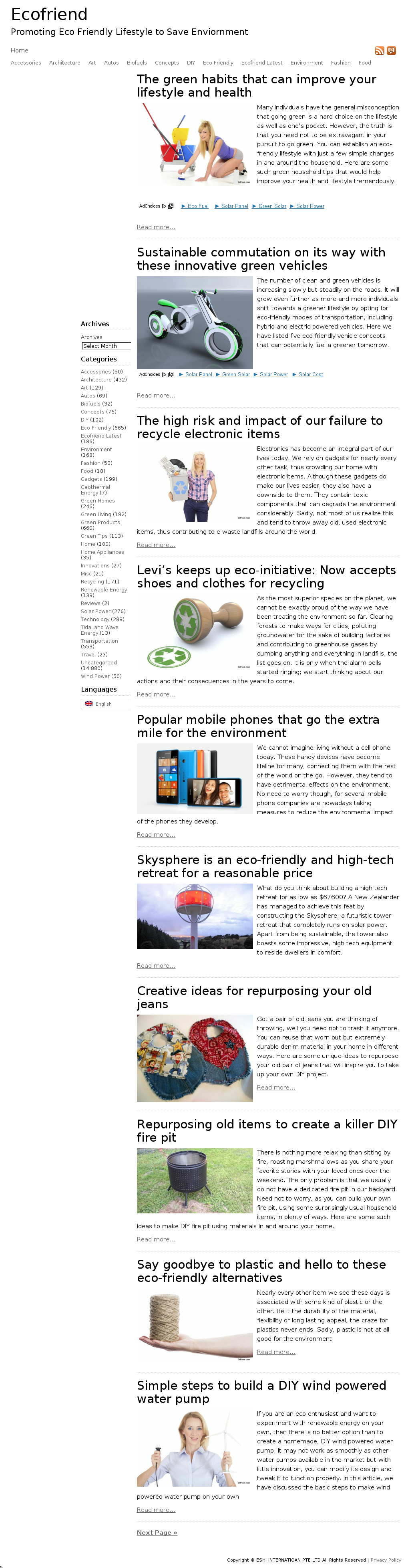Open the Recycling category link
Screen dimensions: 410x1568
click(x=92, y=581)
